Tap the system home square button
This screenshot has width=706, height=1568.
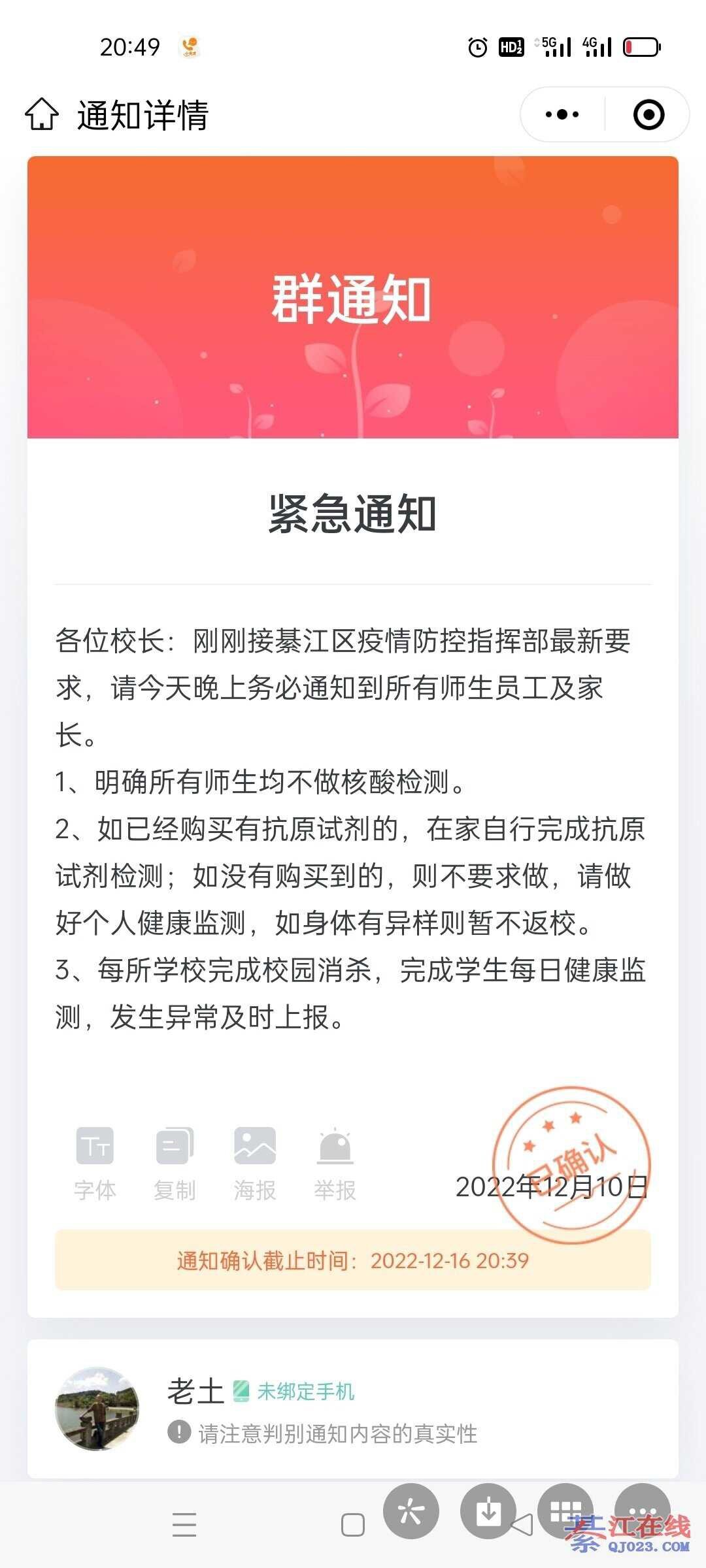353,1525
